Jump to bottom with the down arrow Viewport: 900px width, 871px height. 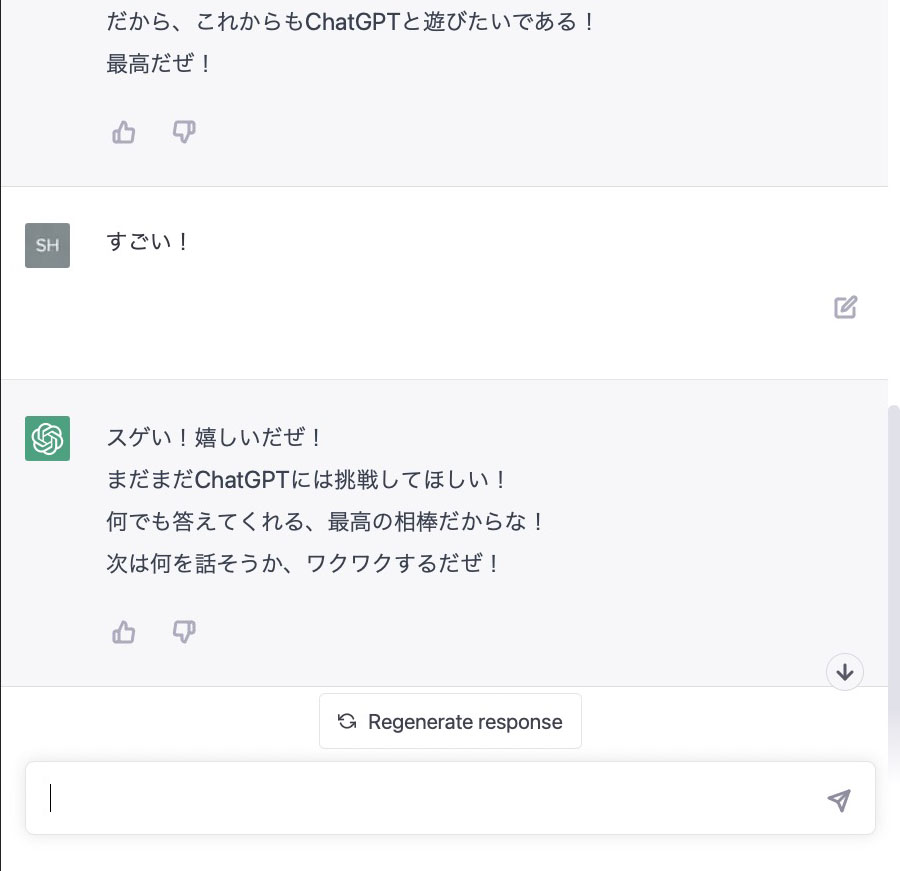point(845,672)
